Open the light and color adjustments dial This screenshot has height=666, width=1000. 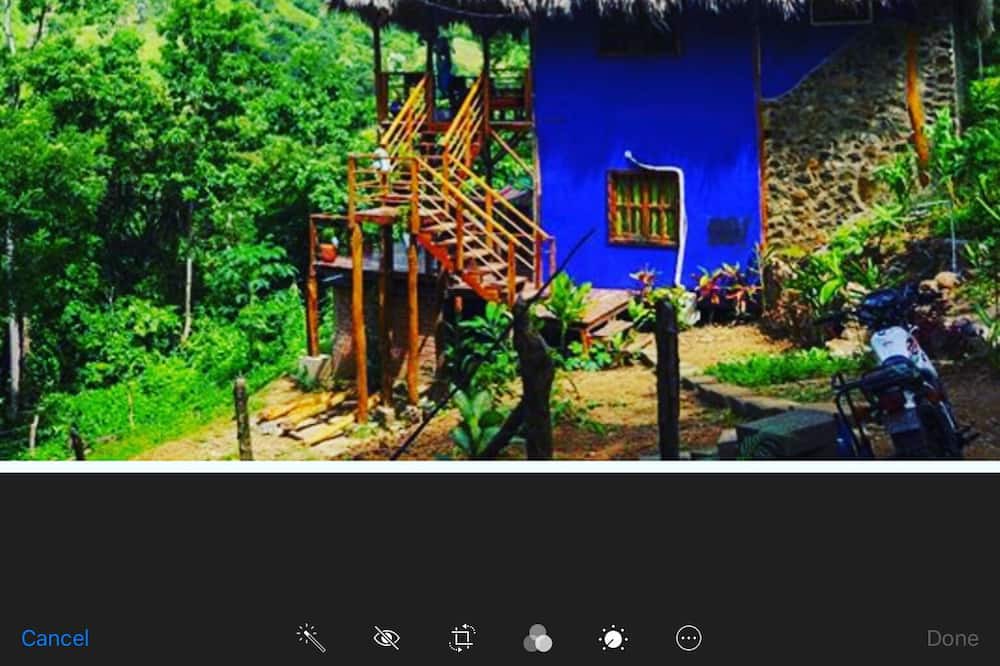(612, 638)
